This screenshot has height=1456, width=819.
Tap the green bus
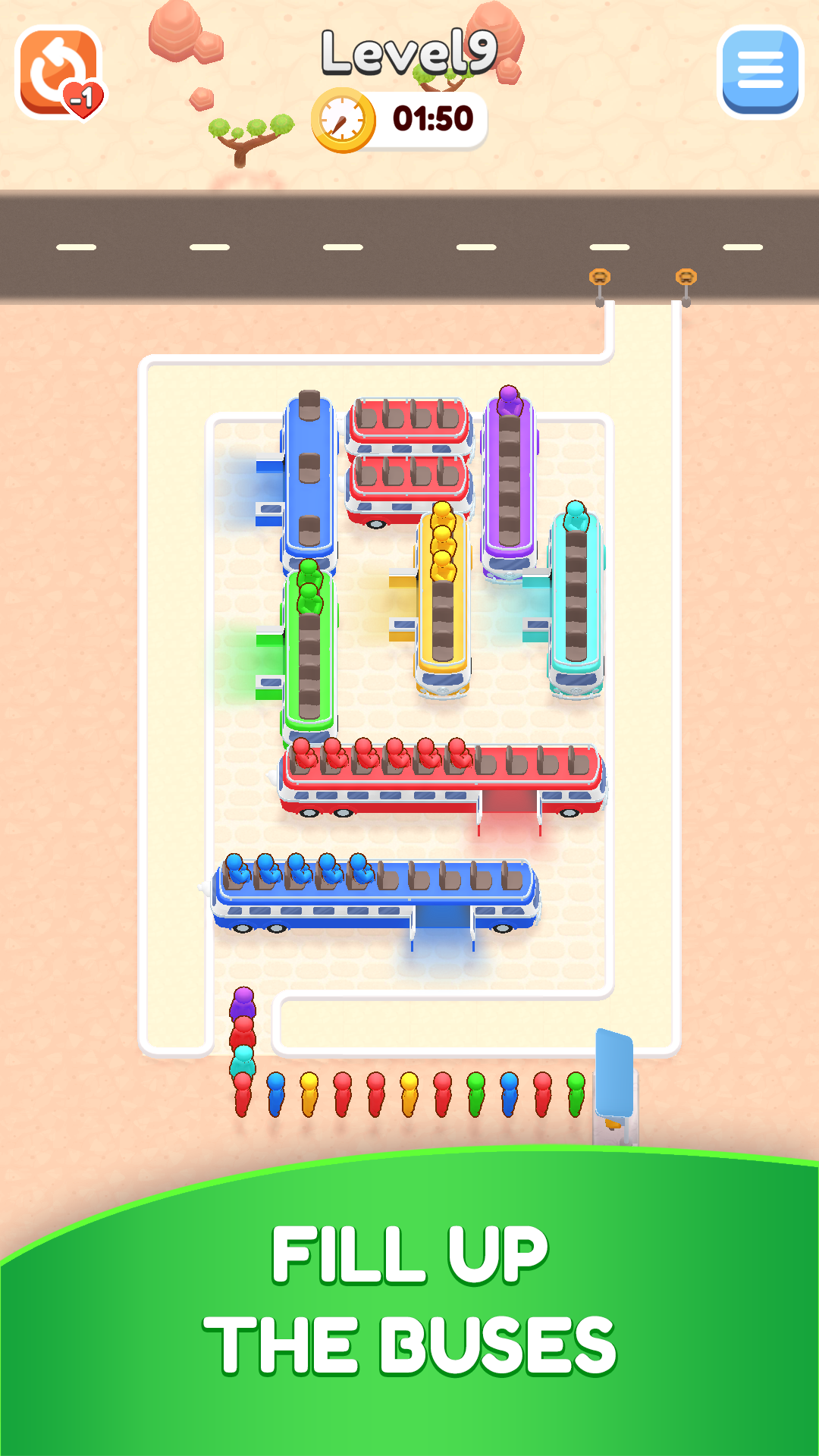pyautogui.click(x=309, y=652)
